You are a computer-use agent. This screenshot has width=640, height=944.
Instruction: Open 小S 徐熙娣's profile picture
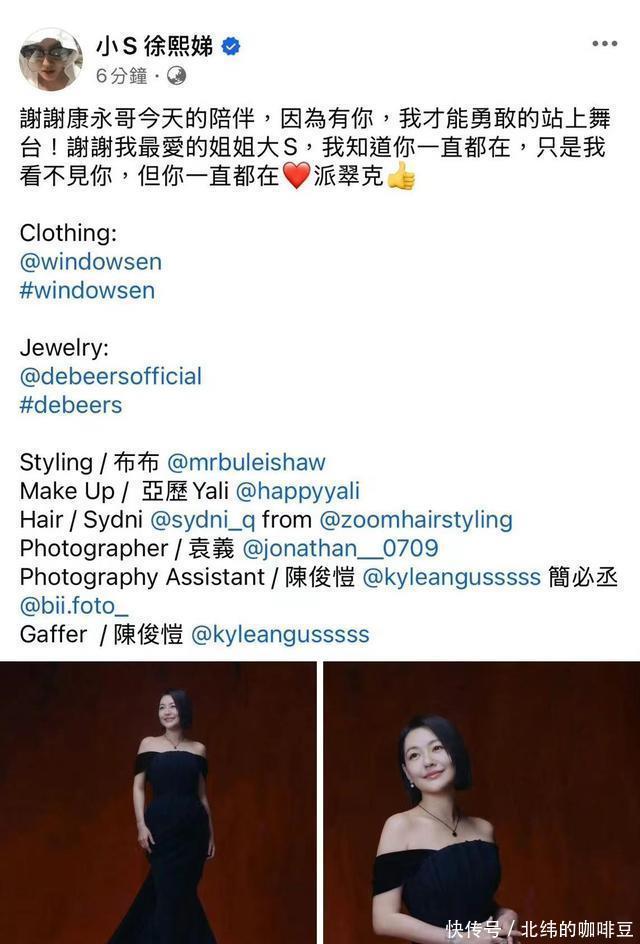pyautogui.click(x=50, y=59)
